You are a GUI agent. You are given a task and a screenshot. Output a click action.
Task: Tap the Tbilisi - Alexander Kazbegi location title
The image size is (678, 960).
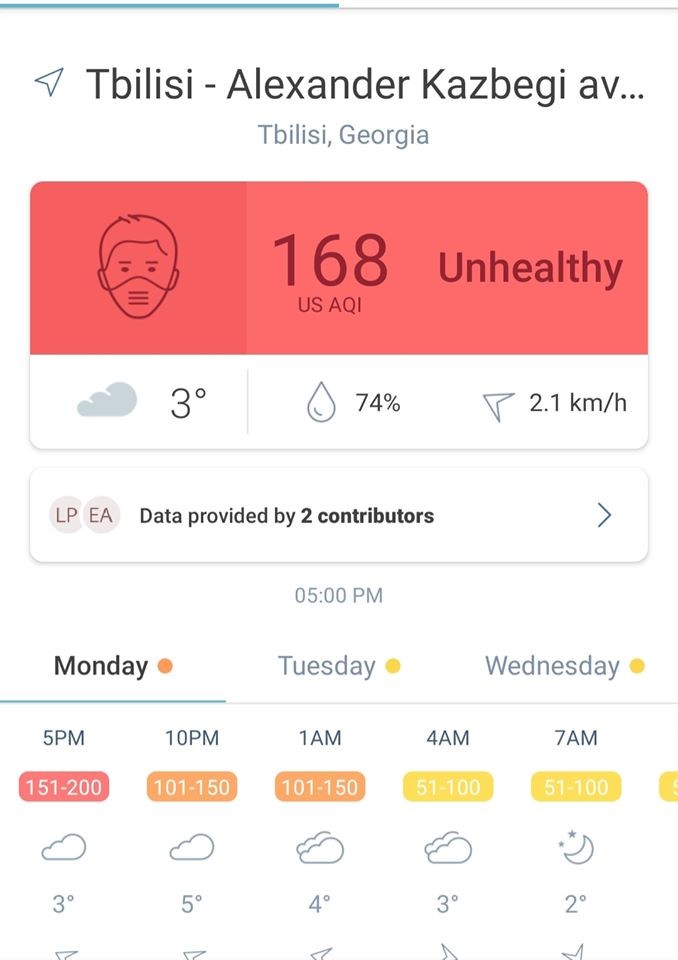364,85
